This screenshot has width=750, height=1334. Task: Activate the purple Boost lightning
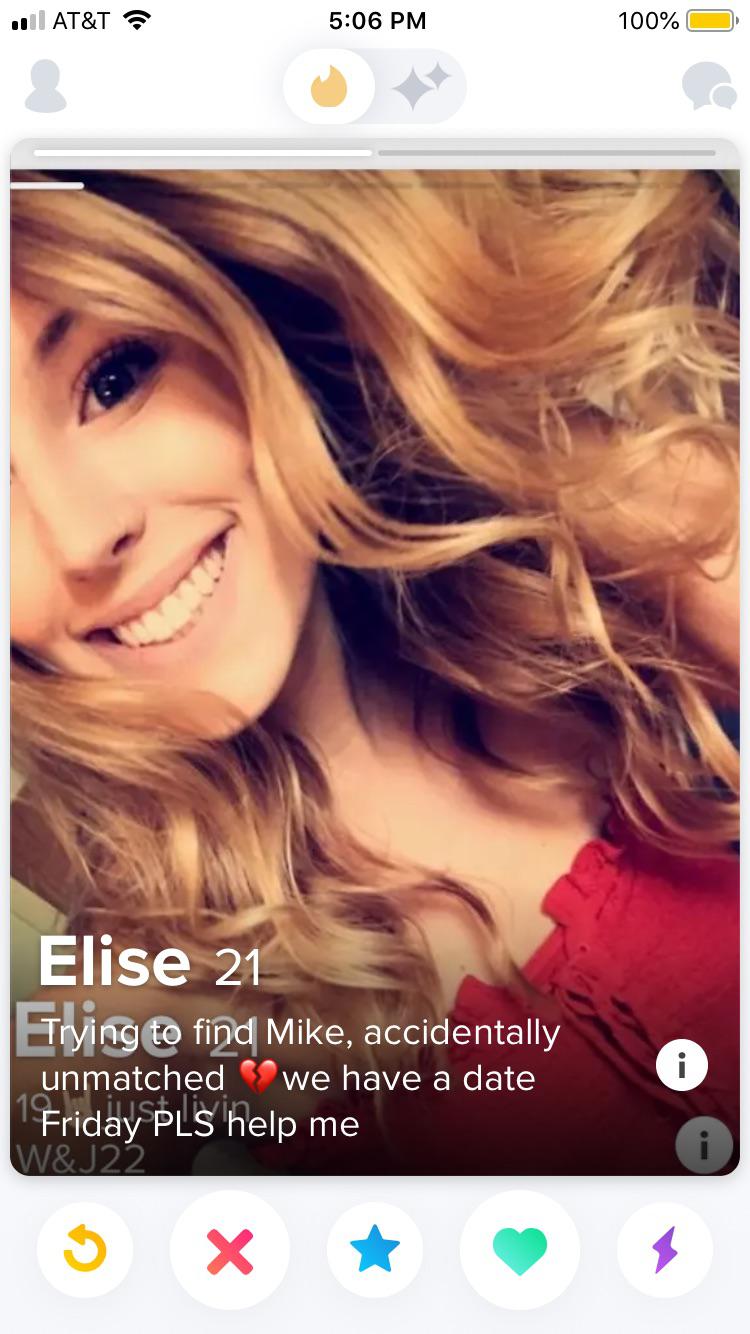(x=665, y=1250)
